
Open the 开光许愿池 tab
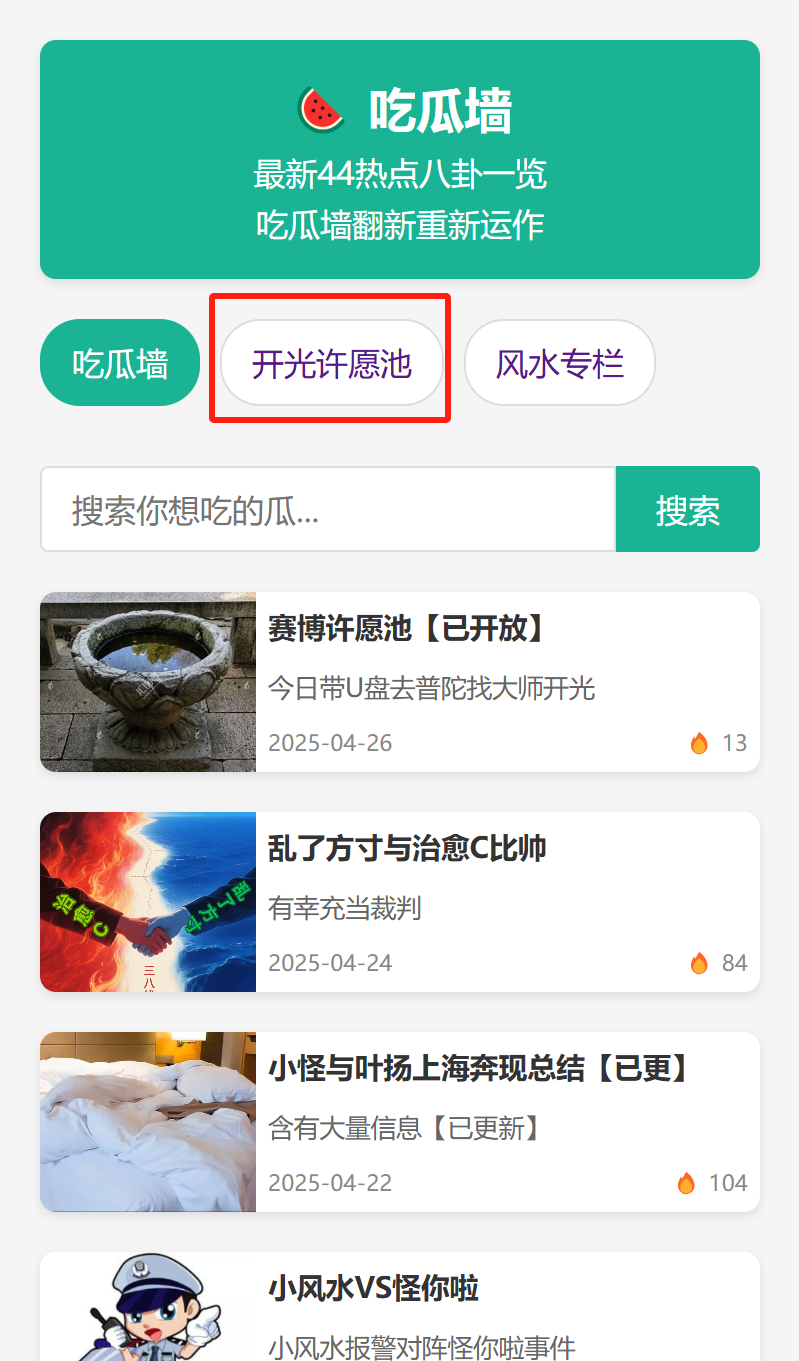331,363
